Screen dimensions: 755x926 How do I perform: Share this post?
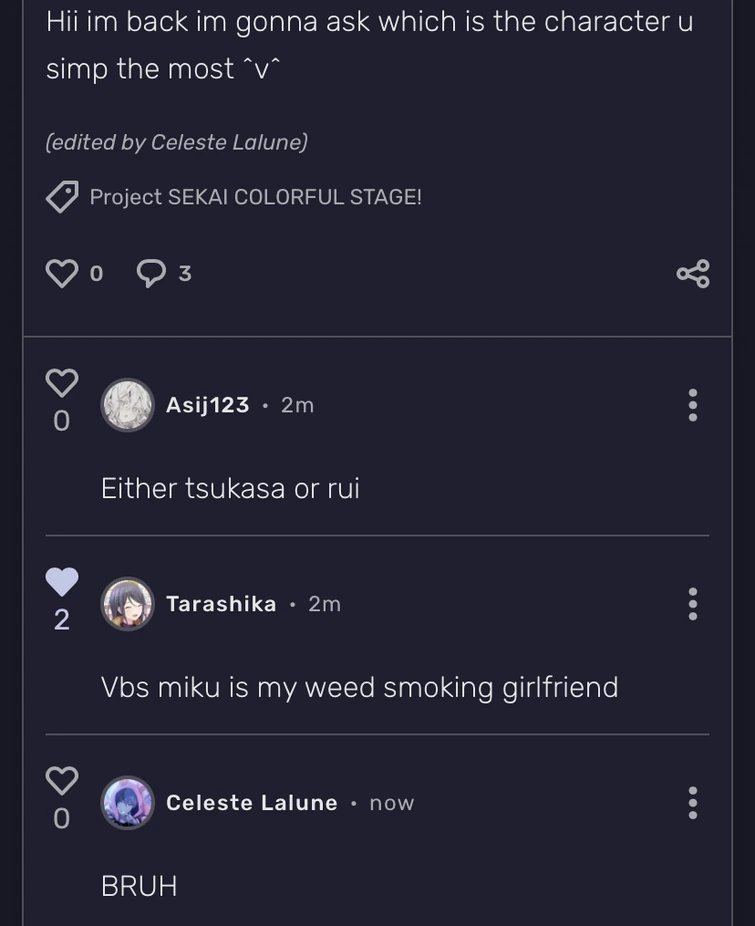692,273
